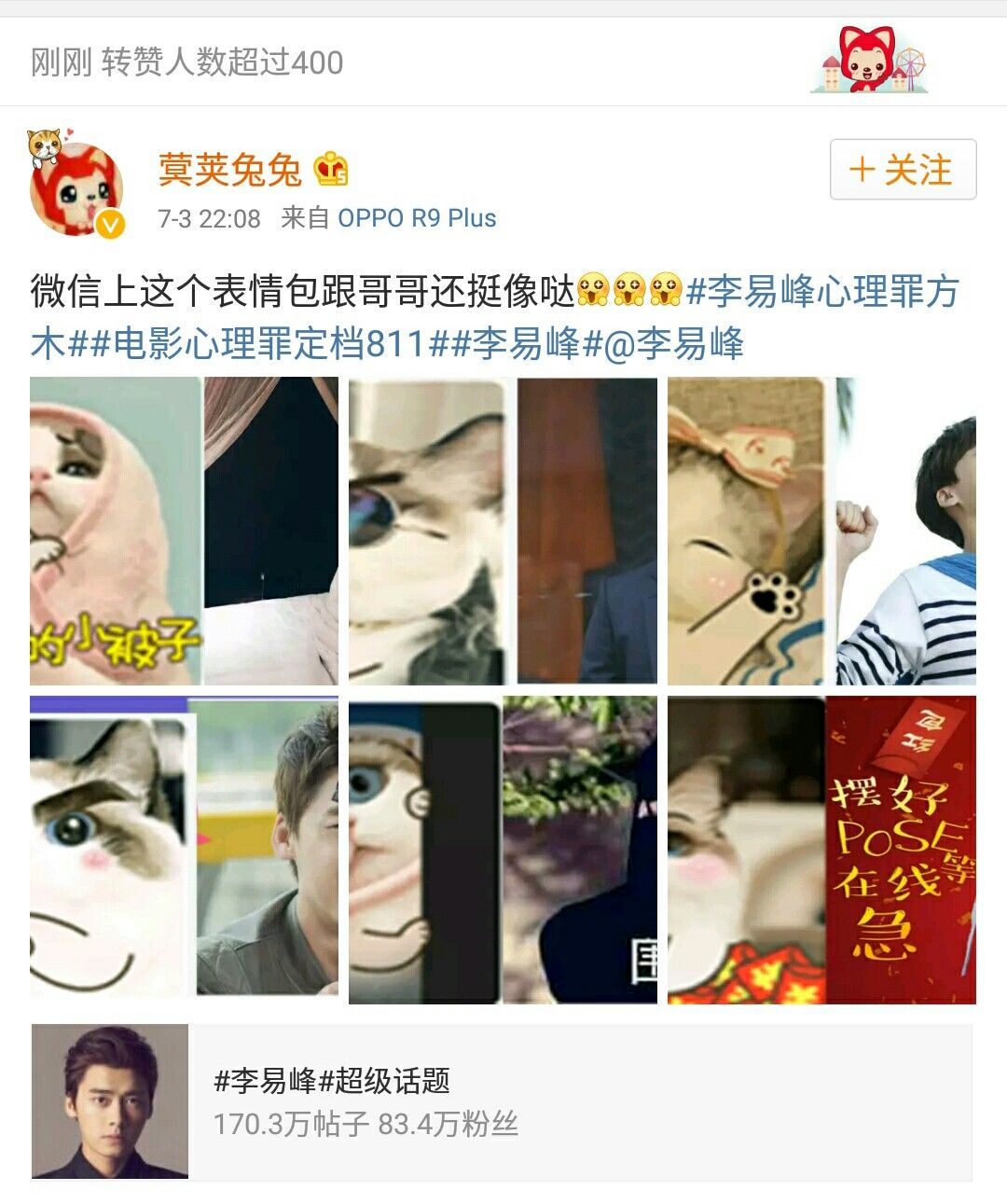View the photo with the pink blanket cat
The image size is (1007, 1204).
click(x=184, y=531)
